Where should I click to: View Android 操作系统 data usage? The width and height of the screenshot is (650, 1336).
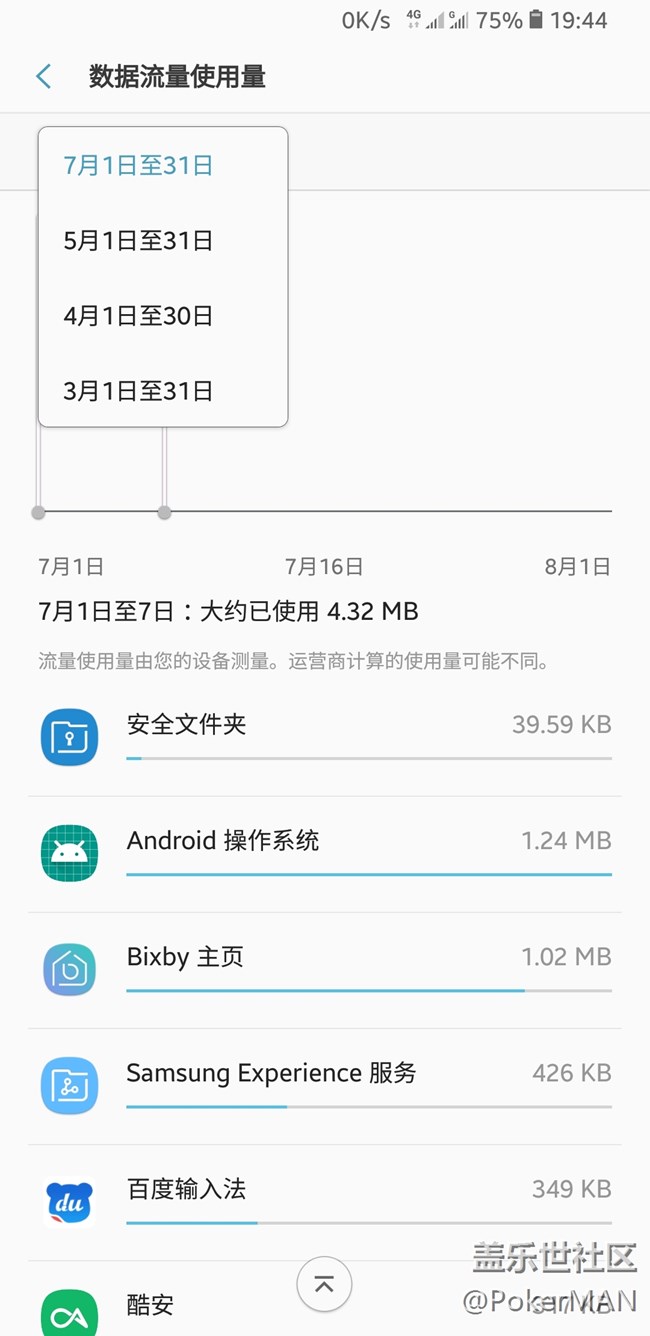pyautogui.click(x=325, y=853)
